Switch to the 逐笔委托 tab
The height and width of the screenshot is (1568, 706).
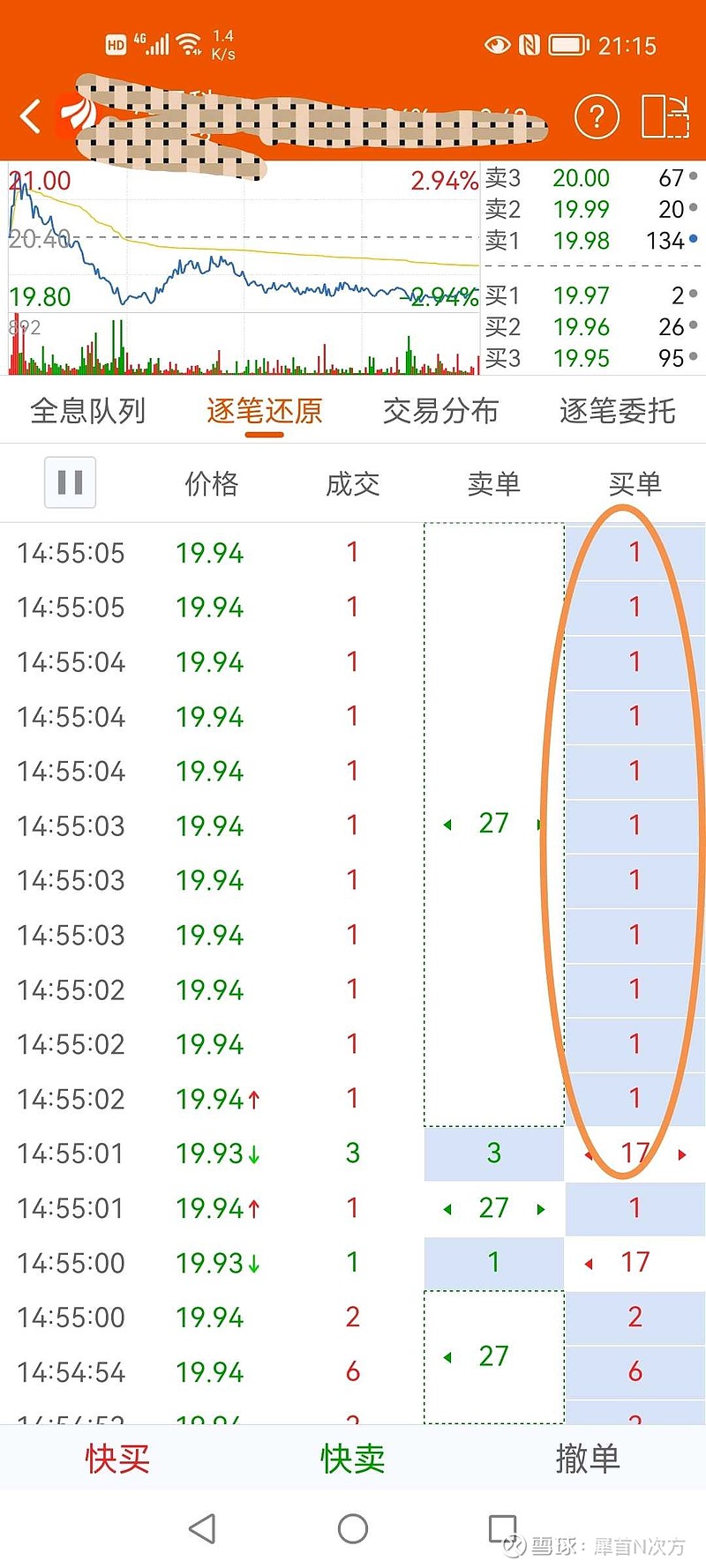coord(617,411)
